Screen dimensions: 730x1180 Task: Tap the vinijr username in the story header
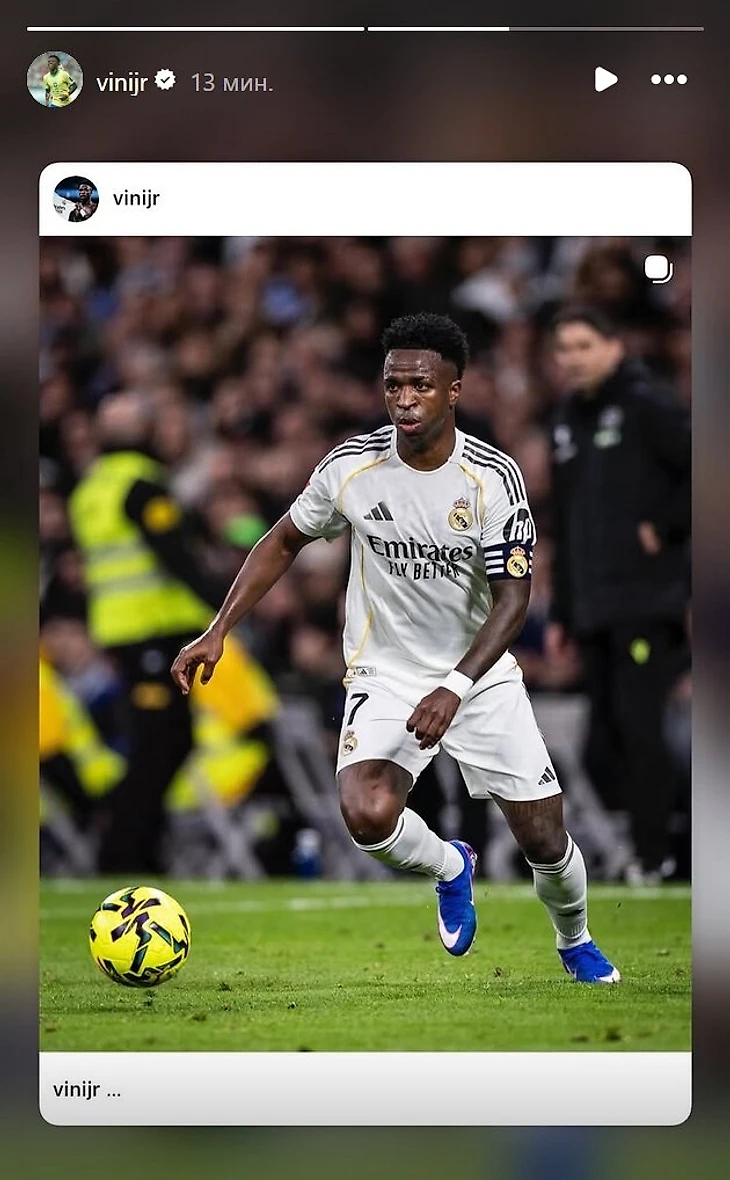coord(121,82)
